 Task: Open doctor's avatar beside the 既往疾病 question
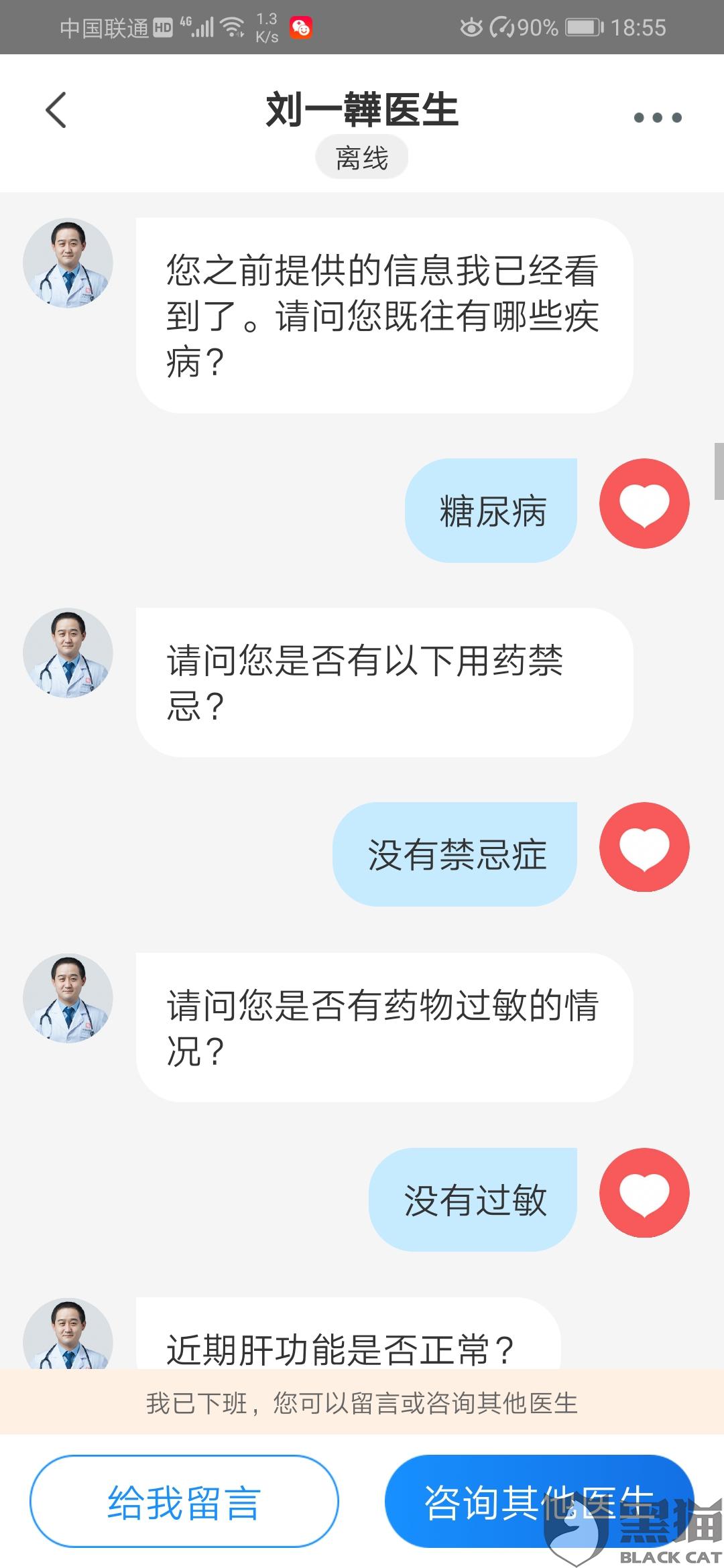pyautogui.click(x=68, y=263)
